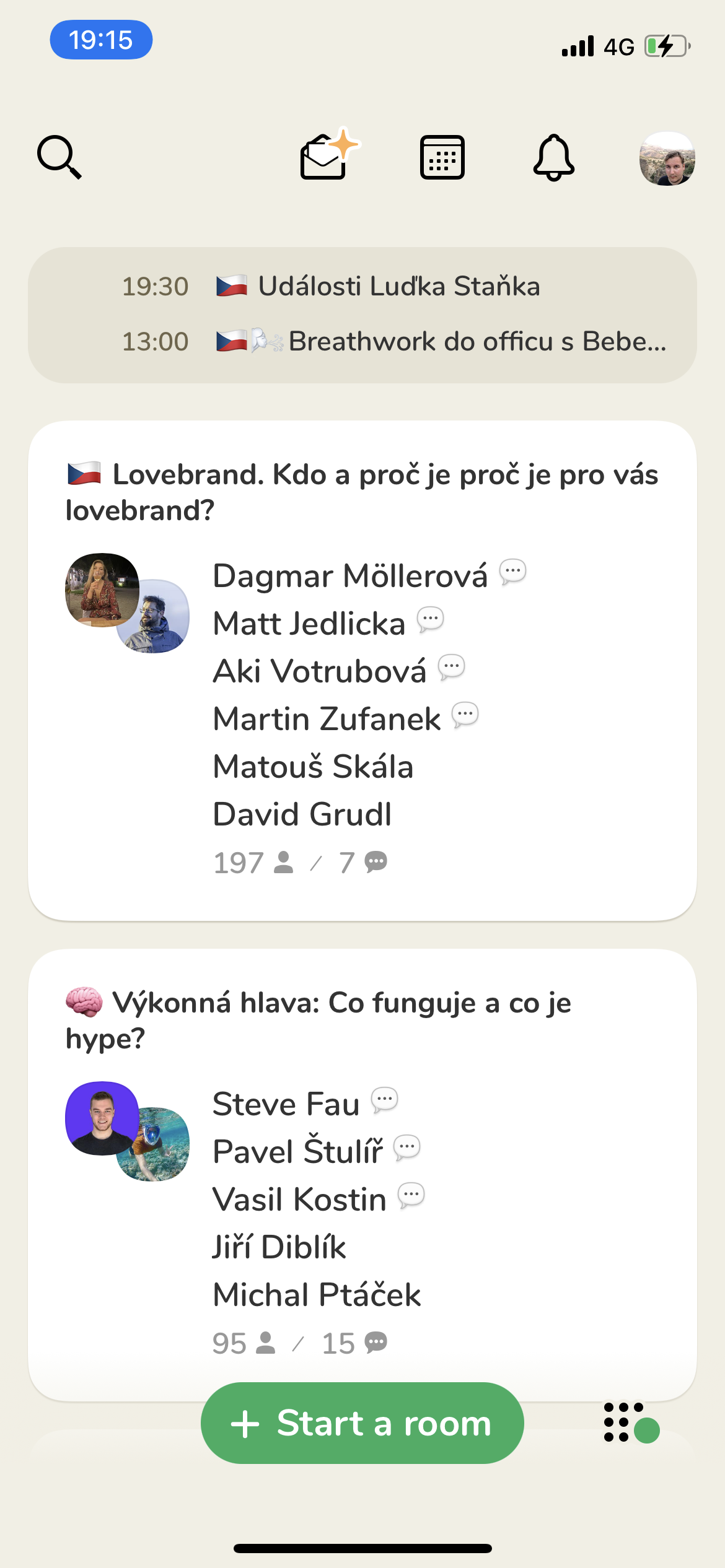Viewport: 725px width, 1568px height.
Task: Open the search magnifier icon
Action: click(x=59, y=157)
